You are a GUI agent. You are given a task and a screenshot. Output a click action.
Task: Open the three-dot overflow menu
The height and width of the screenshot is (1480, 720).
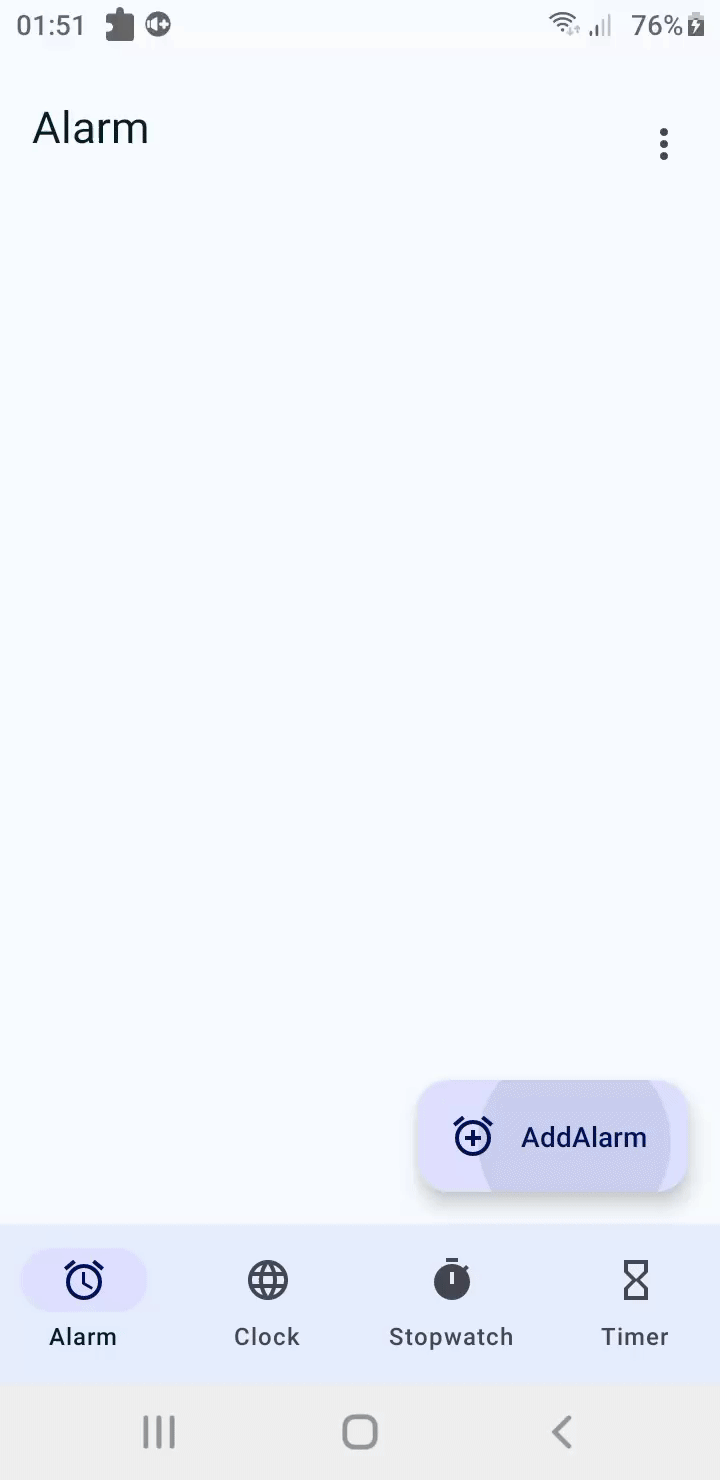(x=664, y=145)
